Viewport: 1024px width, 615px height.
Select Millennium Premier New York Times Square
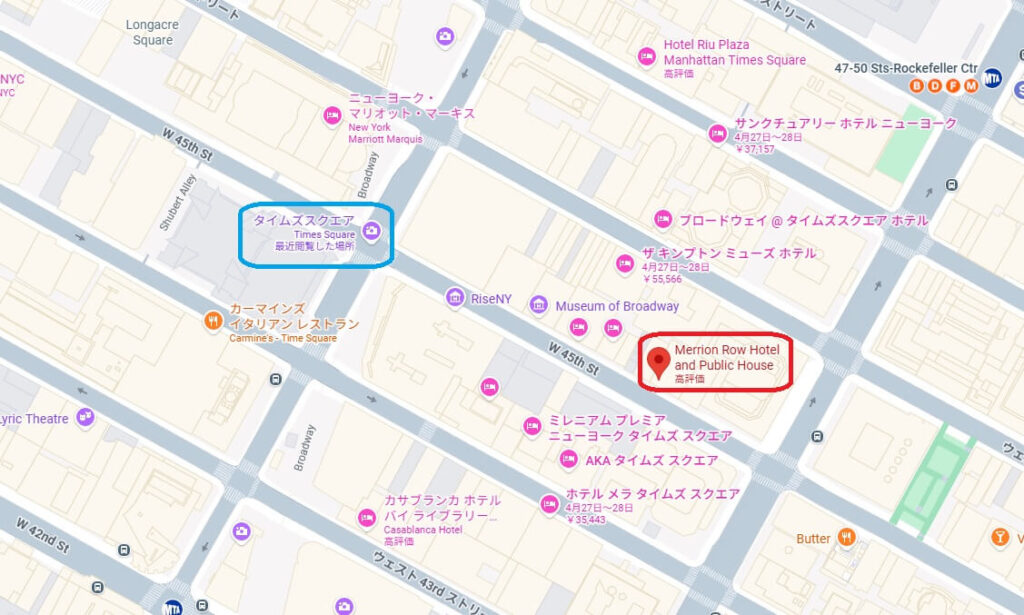click(x=532, y=428)
